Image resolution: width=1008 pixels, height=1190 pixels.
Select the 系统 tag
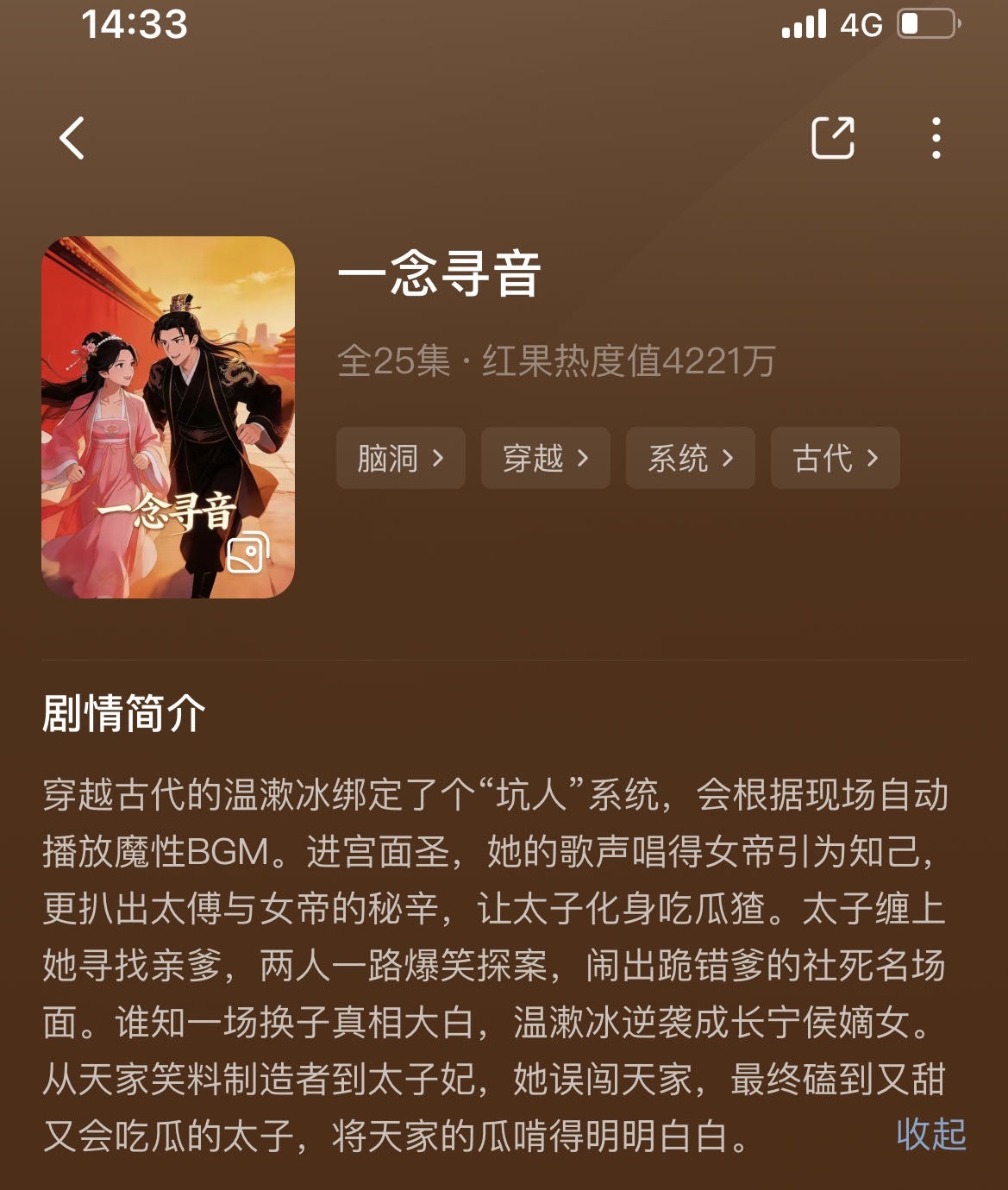tap(689, 458)
